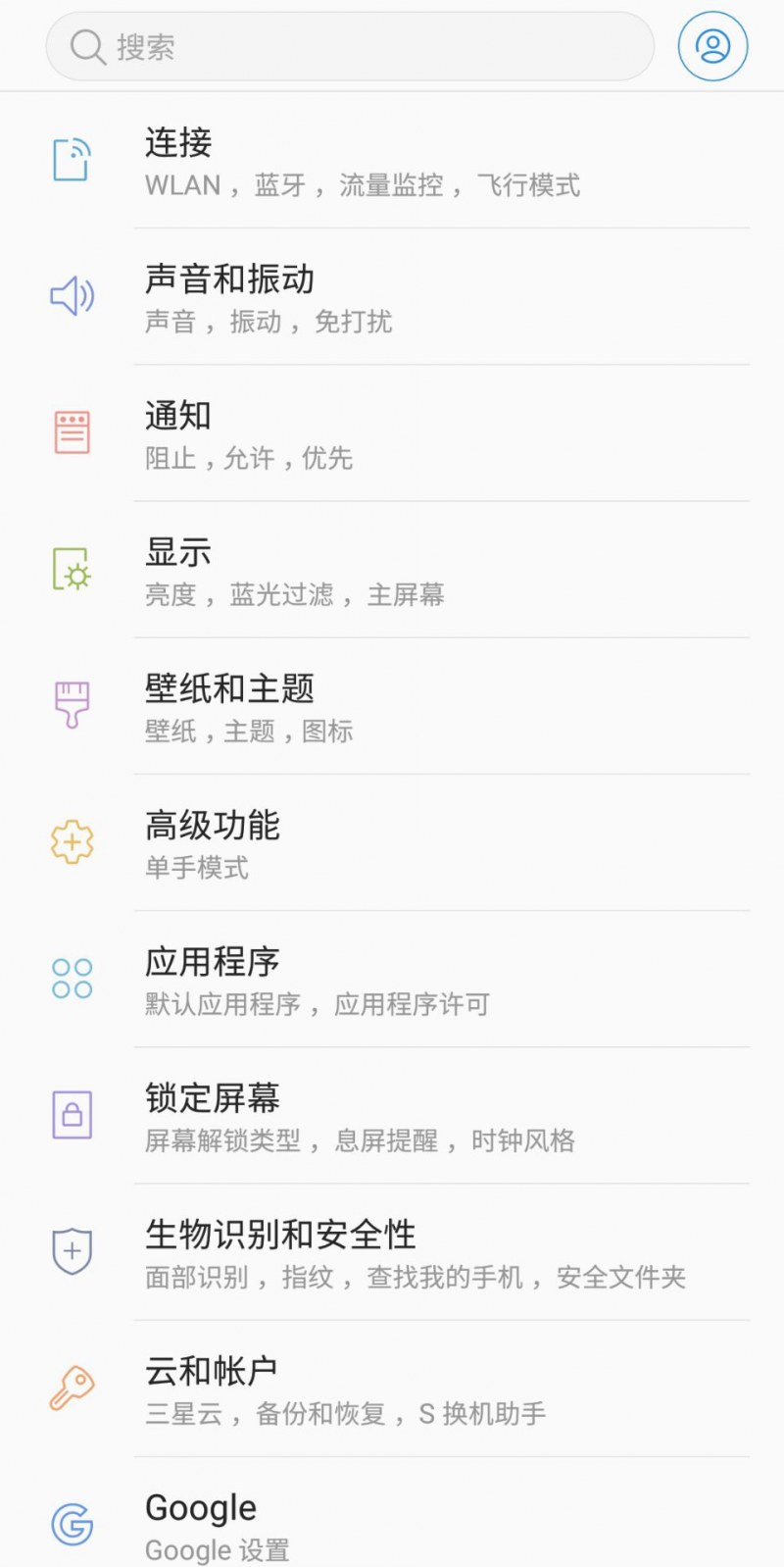Viewport: 784px width, 1567px height.
Task: Click inside the 搜索 search field
Action: tap(351, 46)
